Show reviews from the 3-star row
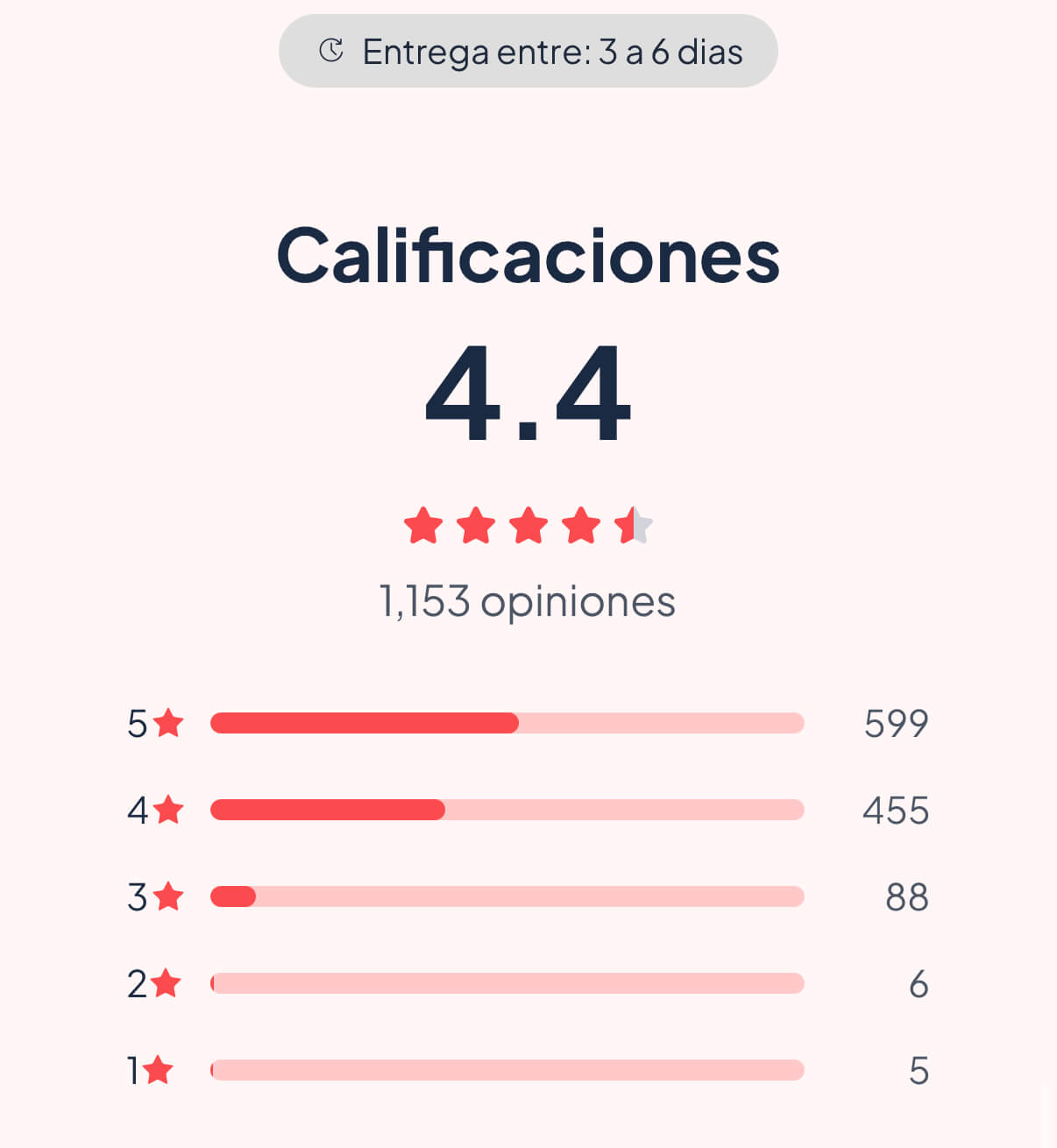This screenshot has width=1057, height=1148. click(507, 896)
